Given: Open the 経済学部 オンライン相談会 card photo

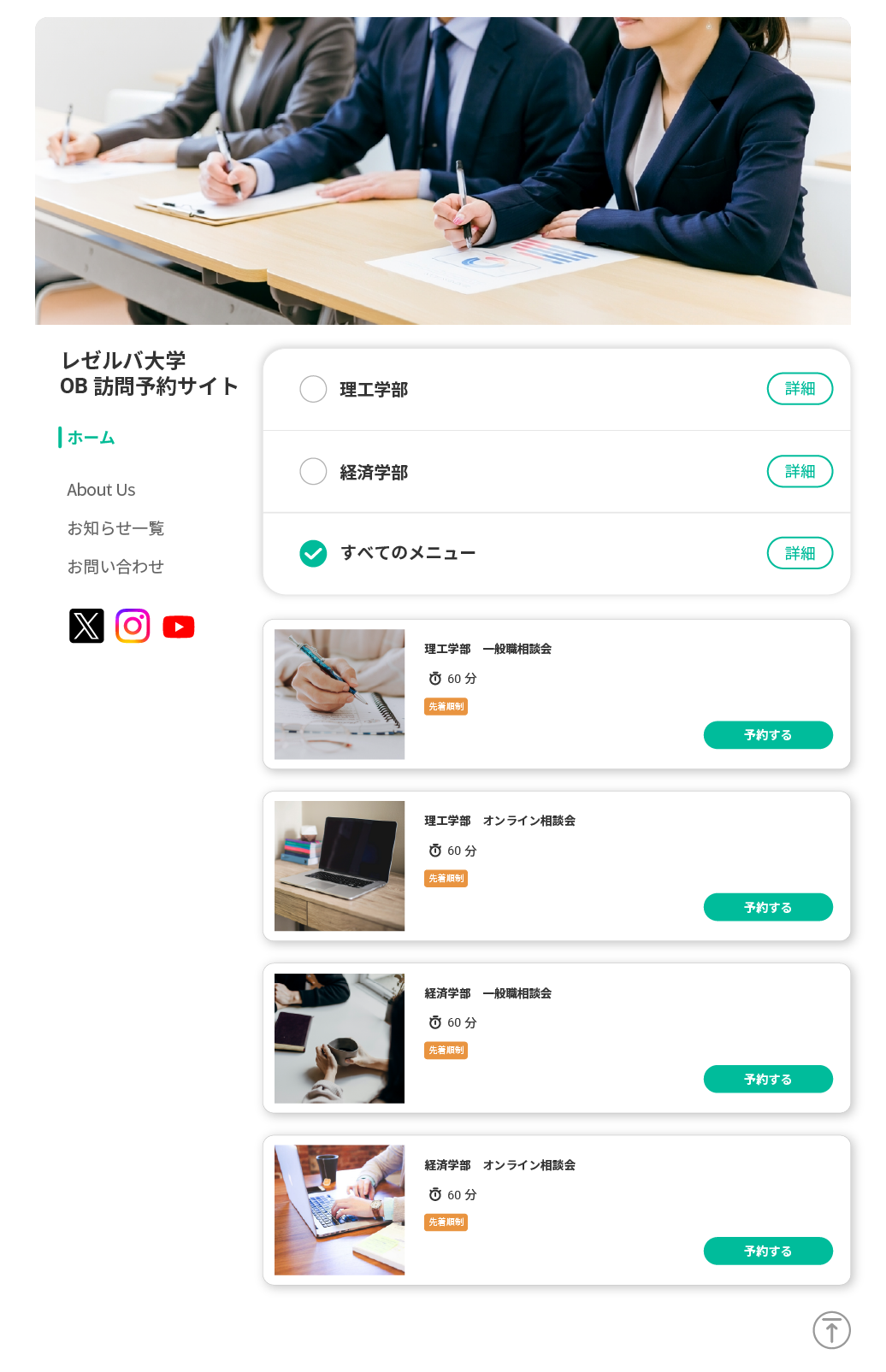Looking at the screenshot, I should [x=340, y=1210].
